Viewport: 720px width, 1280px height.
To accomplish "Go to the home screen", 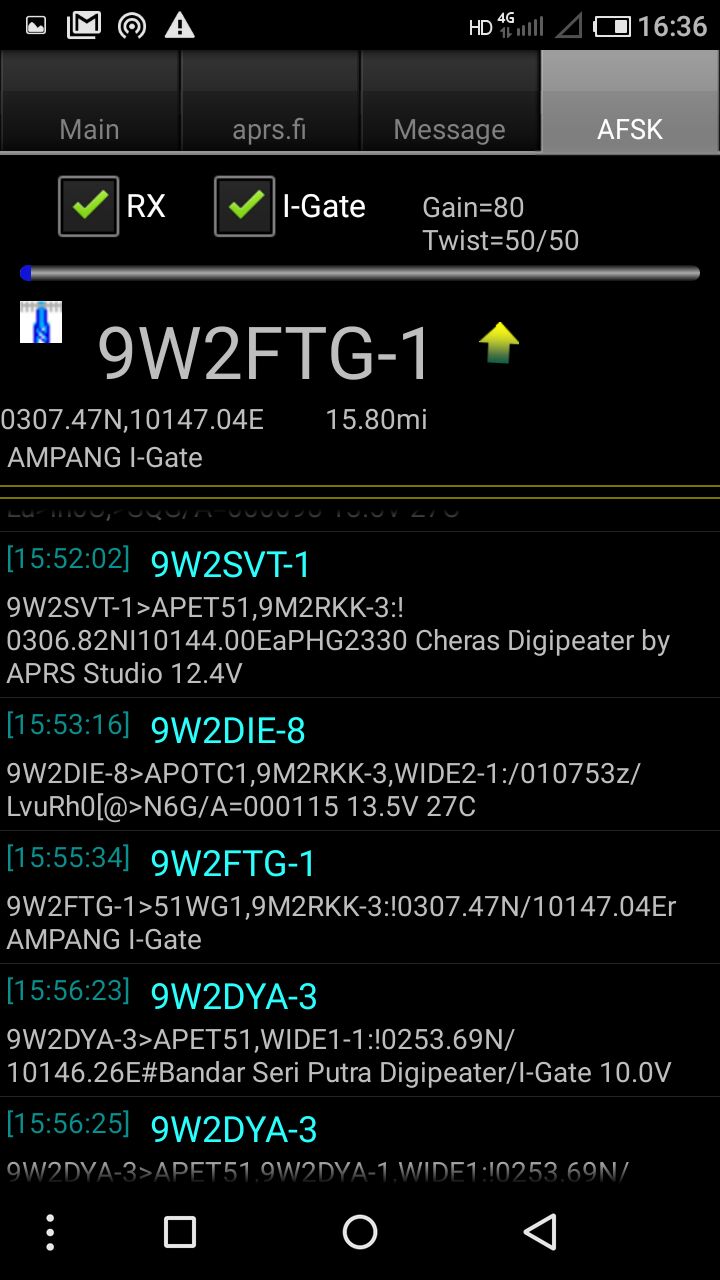I will (x=360, y=1232).
